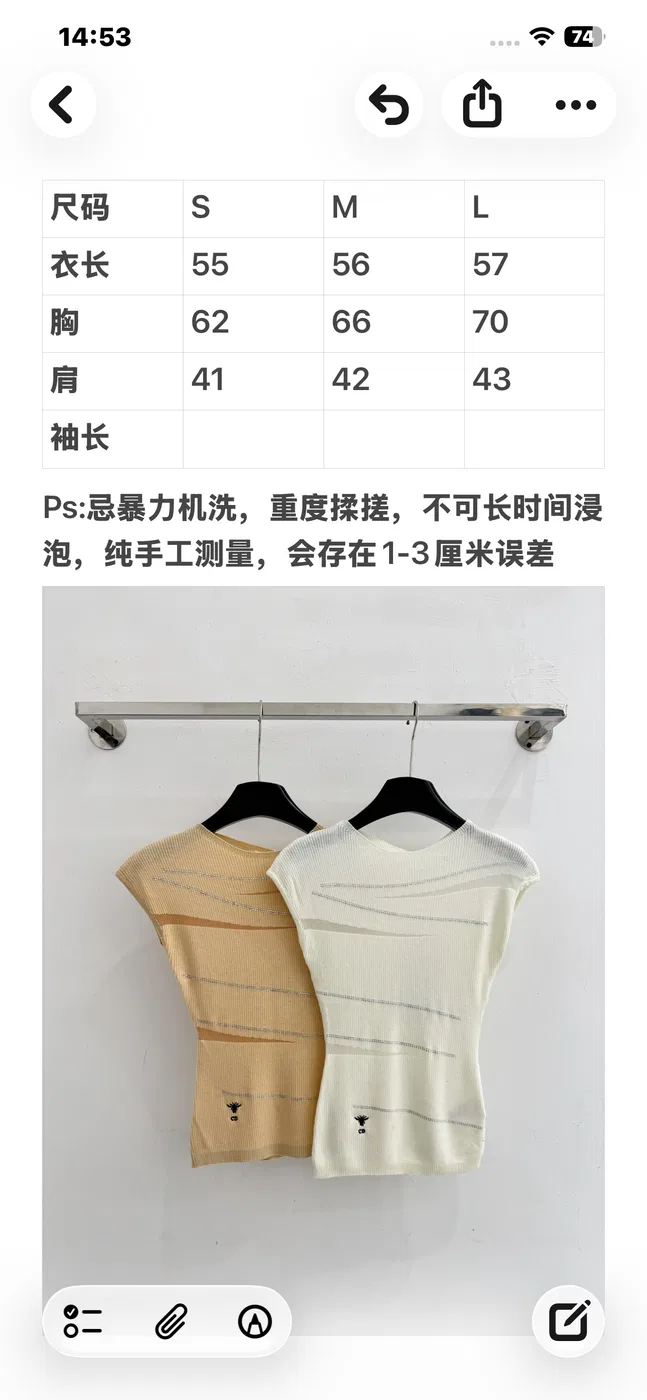Open the photo of the knit tops
This screenshot has width=647, height=1400.
323,960
